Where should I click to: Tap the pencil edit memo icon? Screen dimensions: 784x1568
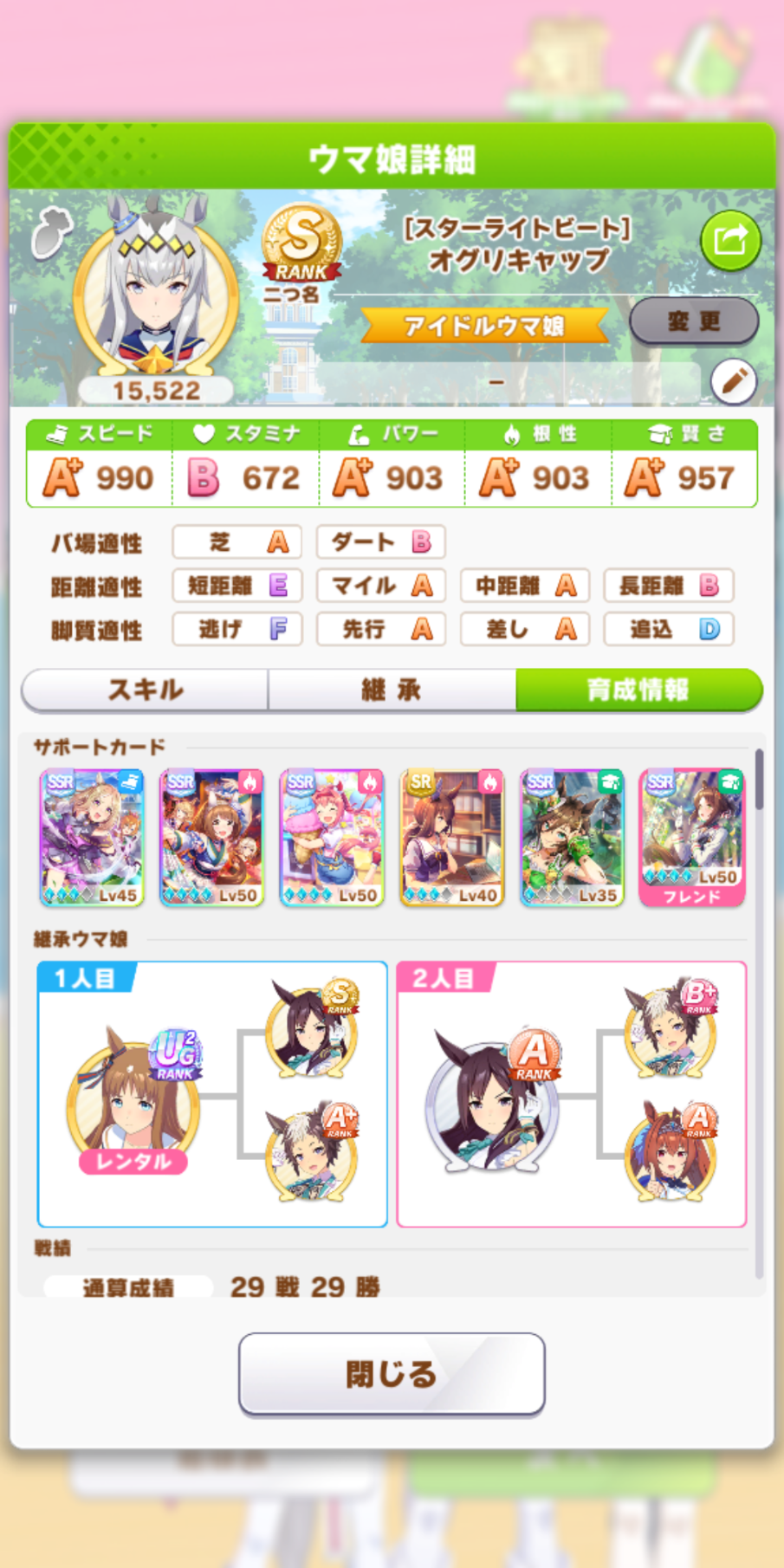(733, 381)
